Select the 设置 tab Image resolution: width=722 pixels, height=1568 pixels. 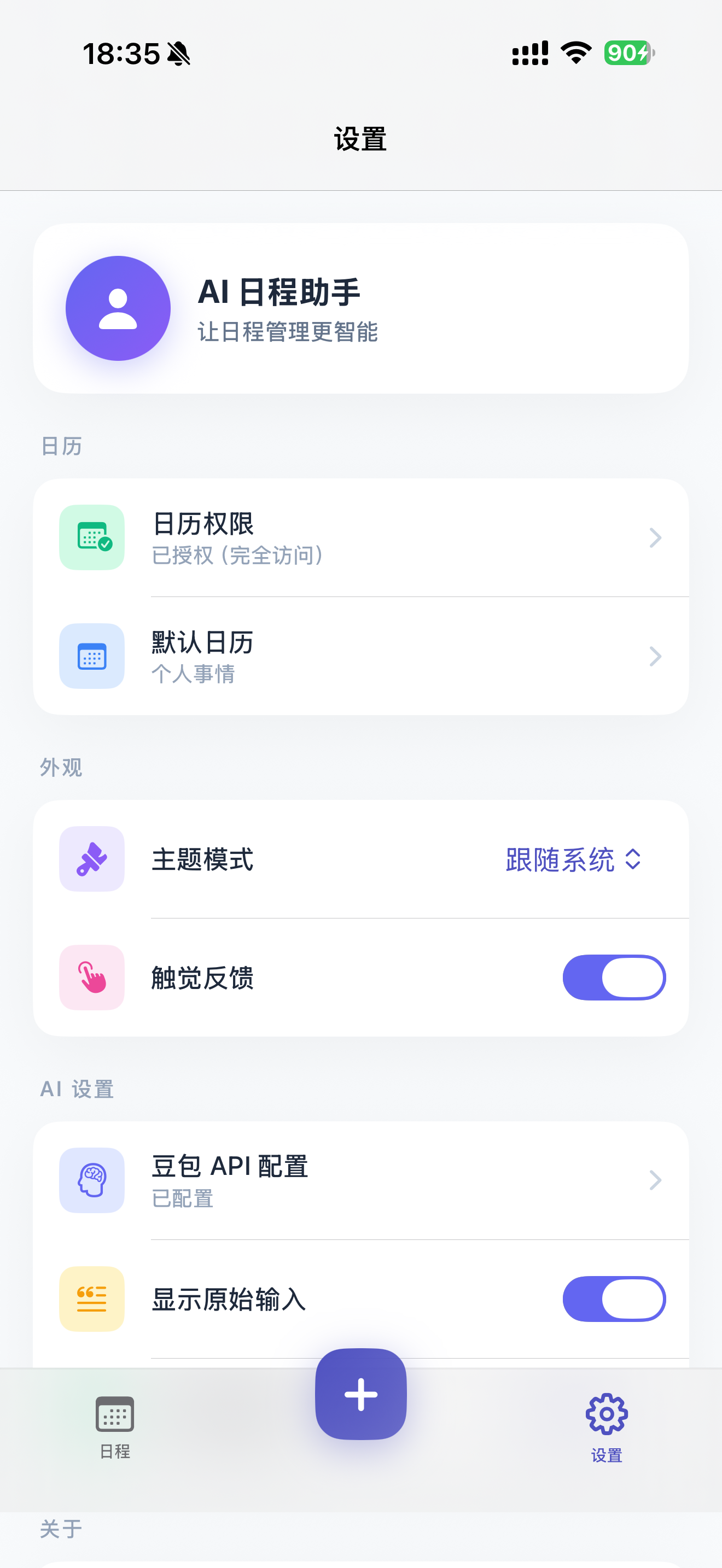click(x=607, y=1424)
